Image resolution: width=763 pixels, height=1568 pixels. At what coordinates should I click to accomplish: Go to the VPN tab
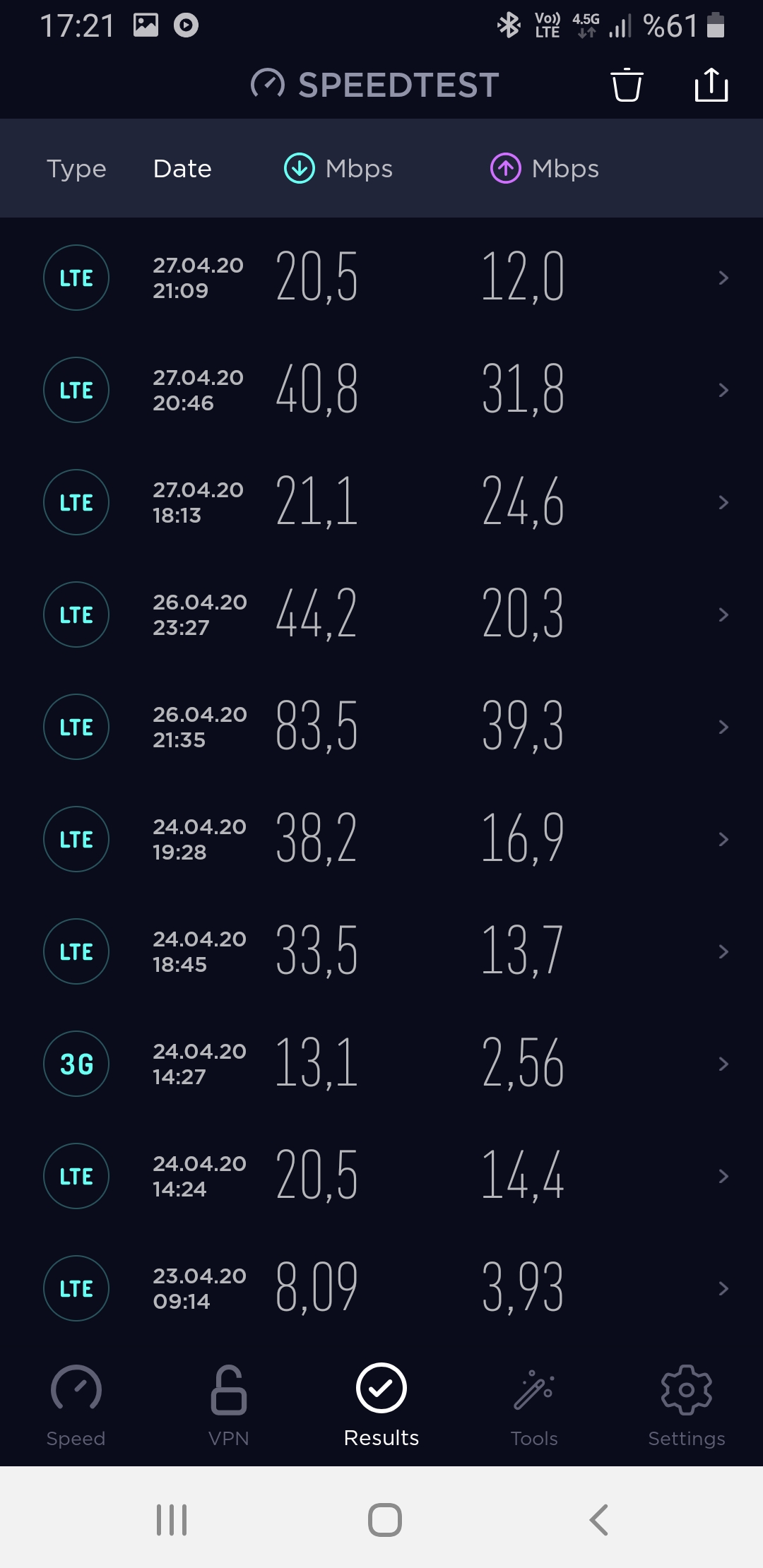[x=229, y=1406]
